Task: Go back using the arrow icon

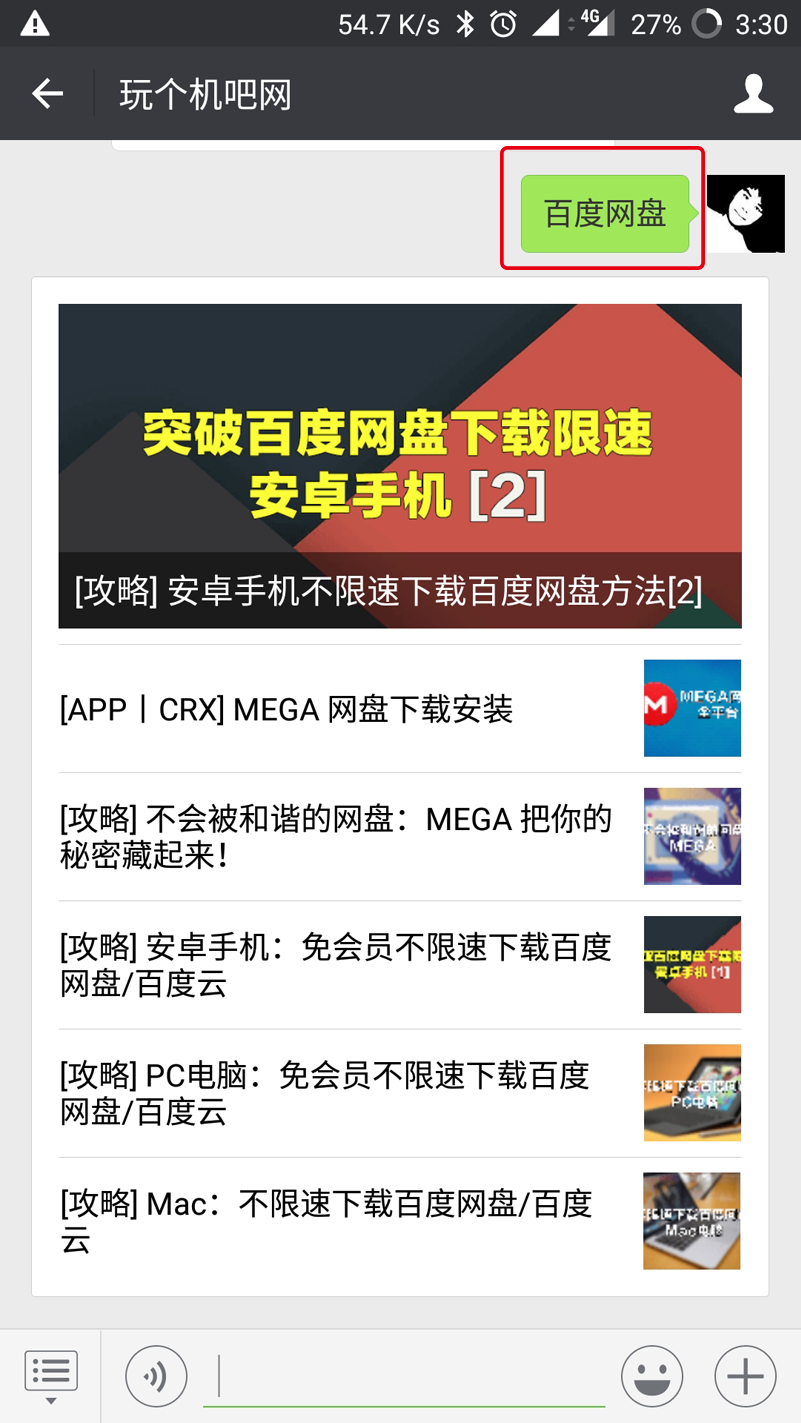Action: [47, 94]
